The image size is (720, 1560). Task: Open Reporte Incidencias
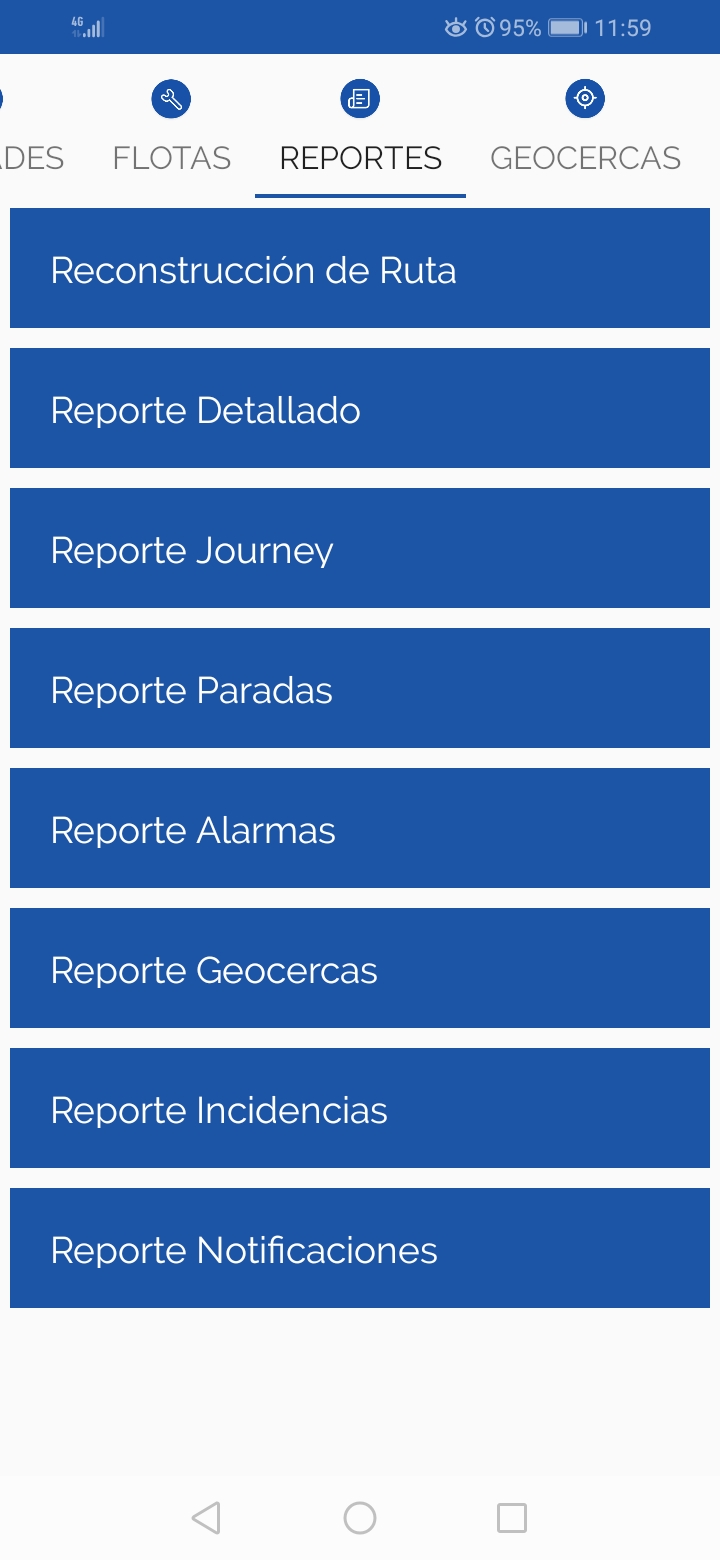pos(360,1109)
